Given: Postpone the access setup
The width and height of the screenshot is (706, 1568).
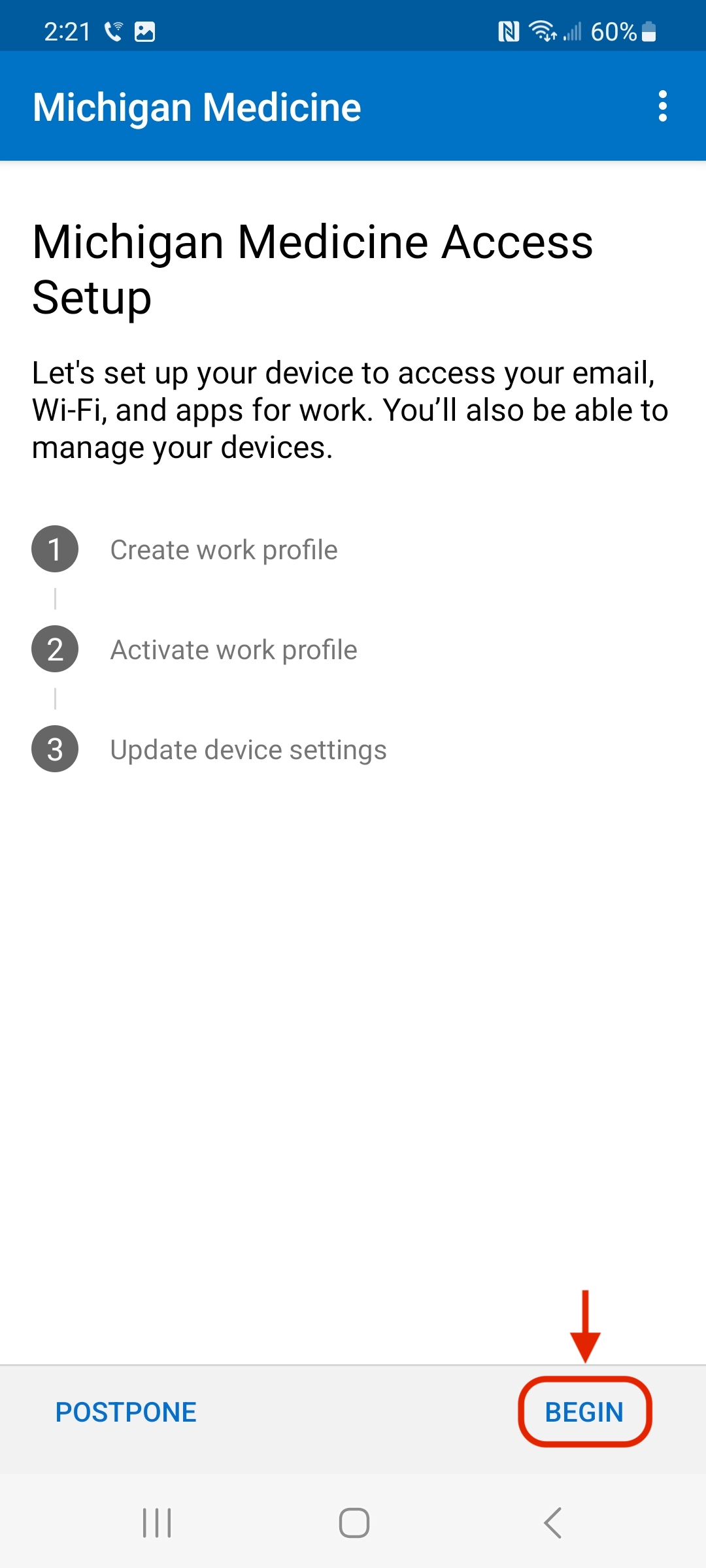Looking at the screenshot, I should [126, 1412].
